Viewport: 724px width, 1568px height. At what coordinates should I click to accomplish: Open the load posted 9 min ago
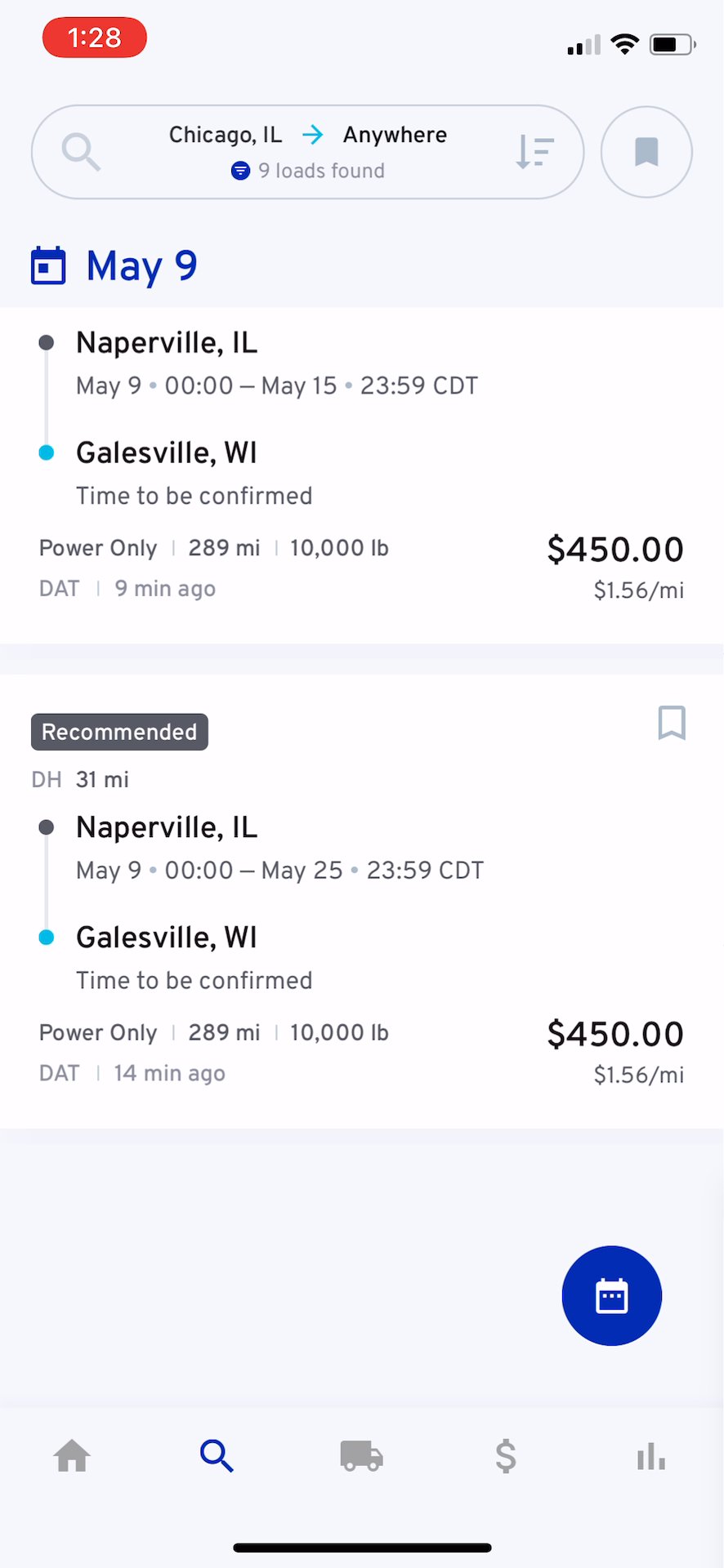click(x=361, y=475)
